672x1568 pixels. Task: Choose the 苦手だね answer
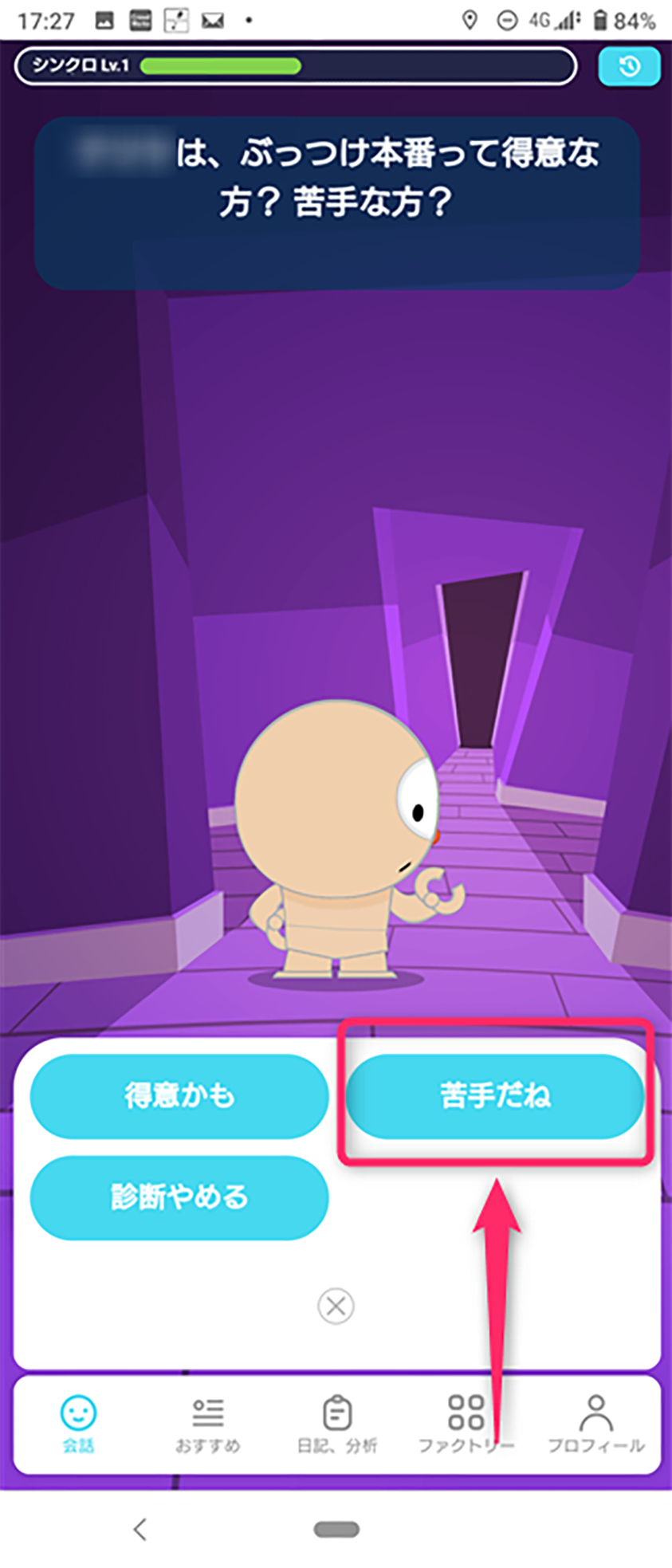(x=494, y=1096)
